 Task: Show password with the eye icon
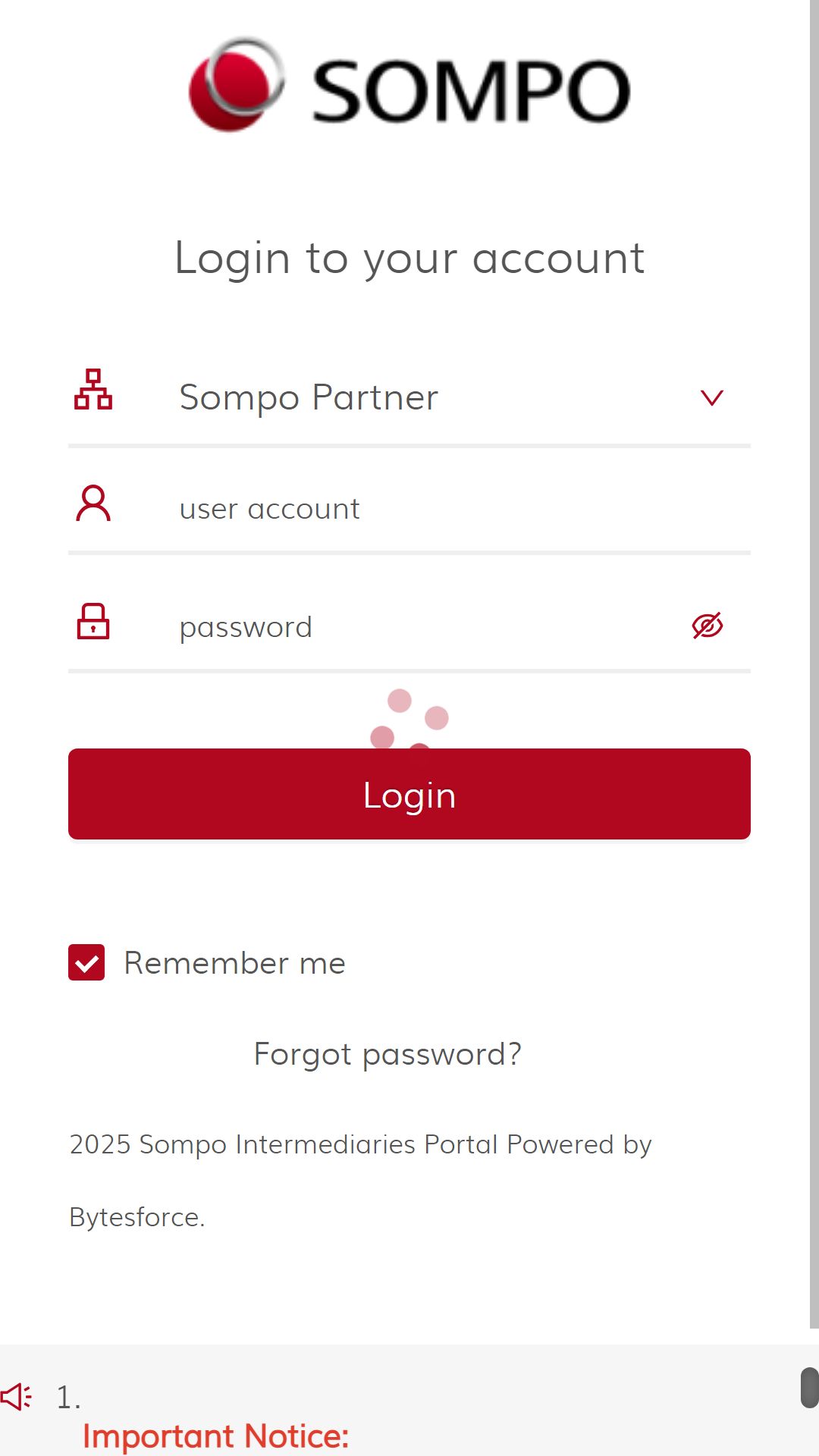tap(708, 626)
